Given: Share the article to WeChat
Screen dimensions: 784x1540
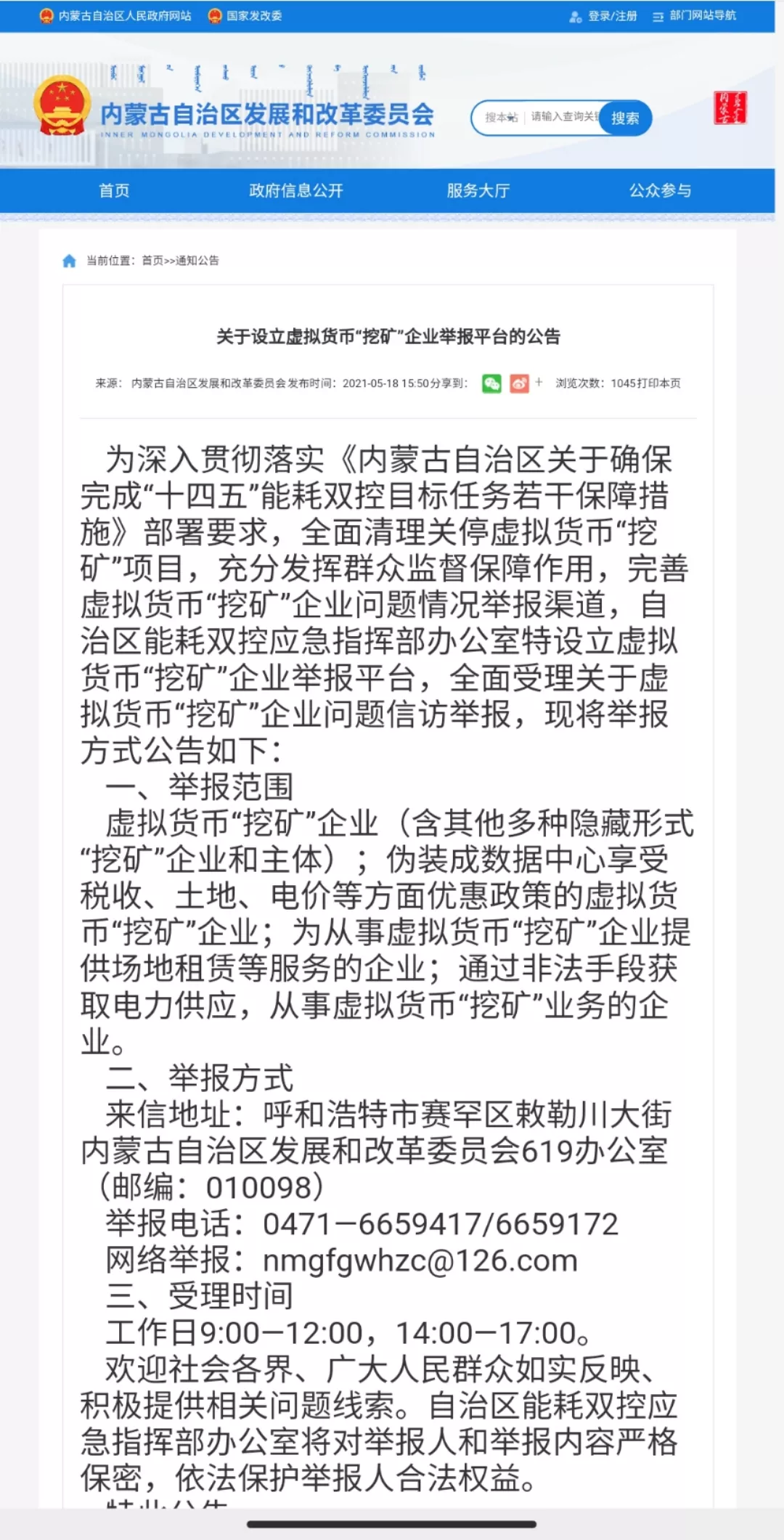Looking at the screenshot, I should click(x=491, y=383).
